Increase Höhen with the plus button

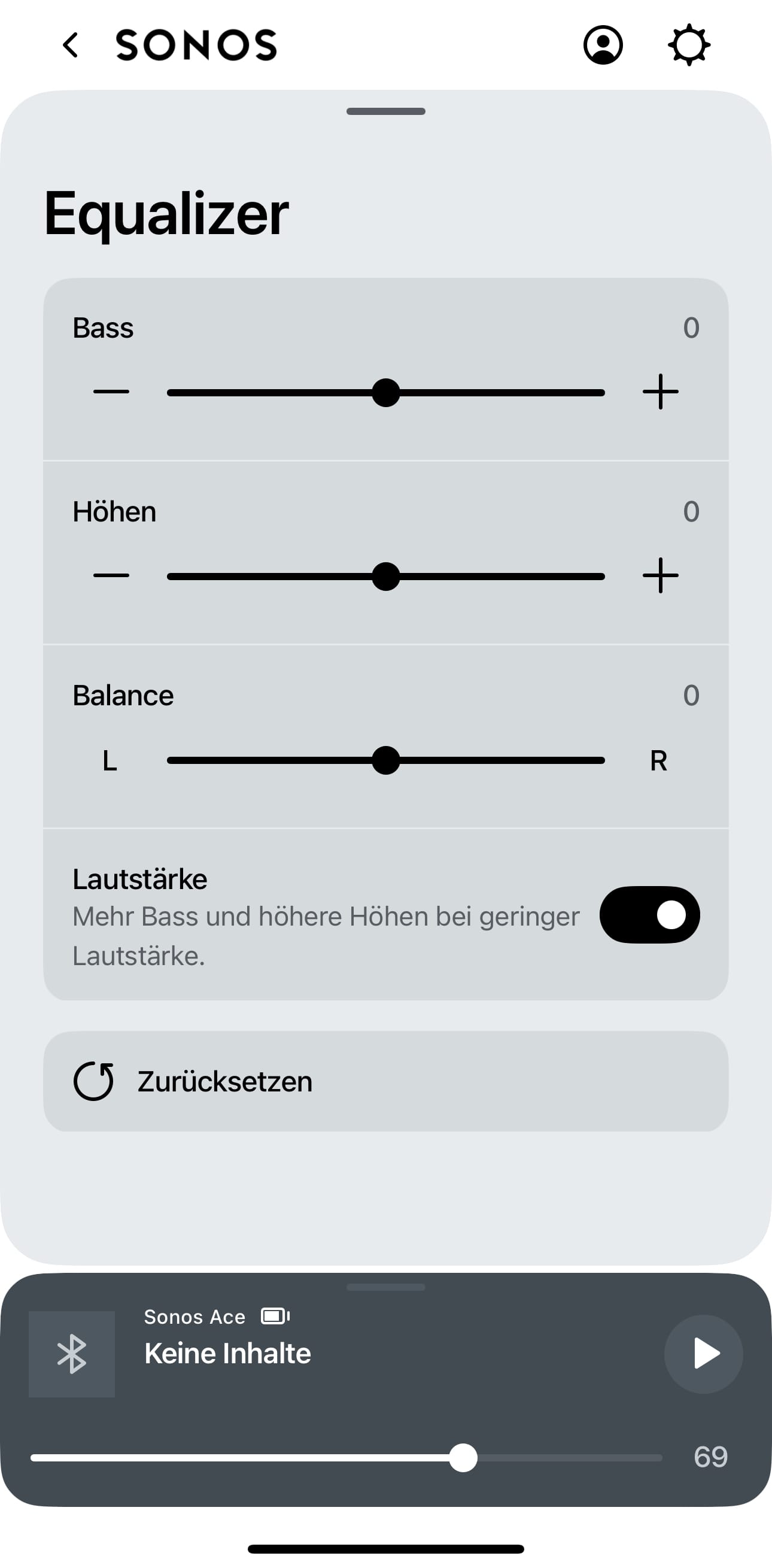pyautogui.click(x=660, y=575)
